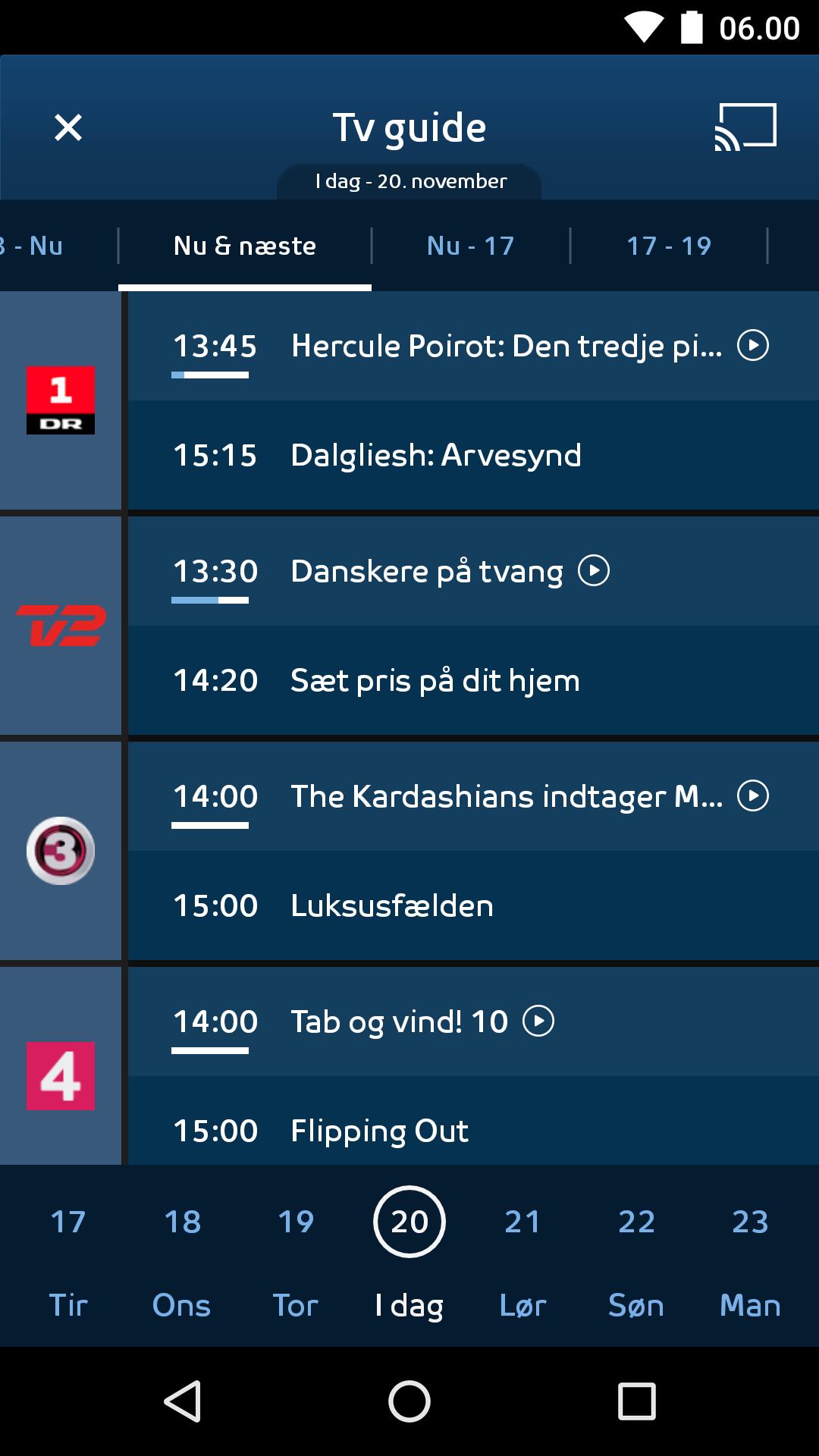This screenshot has height=1456, width=819.
Task: Play The Kardashians indtager M...
Action: pyautogui.click(x=753, y=796)
